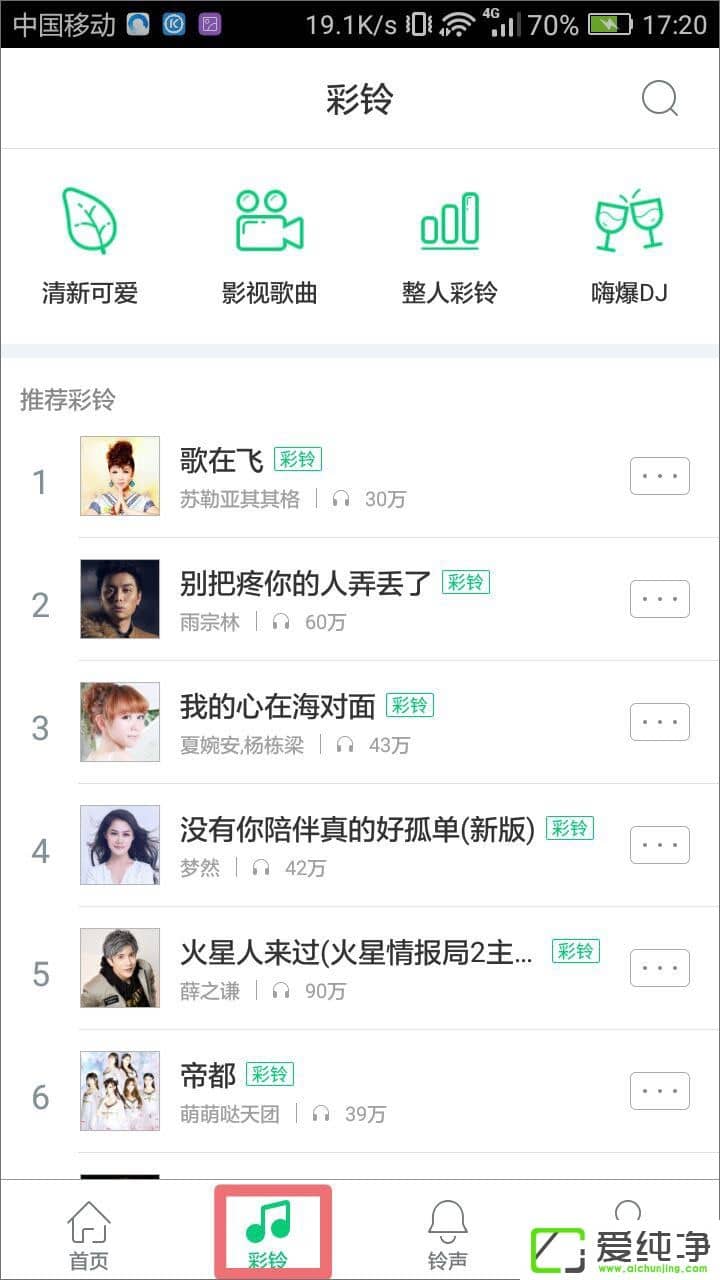Open more options for 帝都
Viewport: 720px width, 1280px height.
pos(659,1091)
